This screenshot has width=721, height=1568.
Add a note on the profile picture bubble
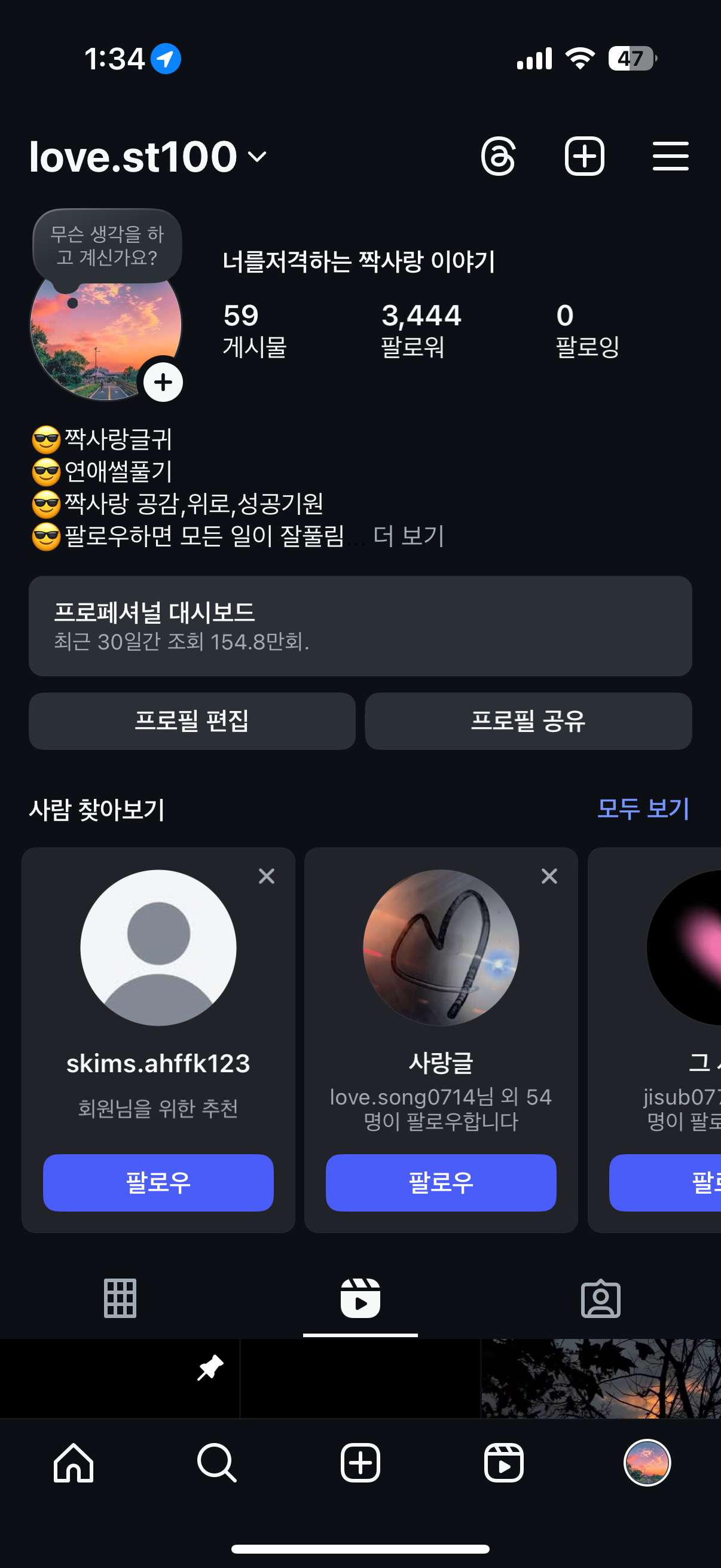(107, 246)
